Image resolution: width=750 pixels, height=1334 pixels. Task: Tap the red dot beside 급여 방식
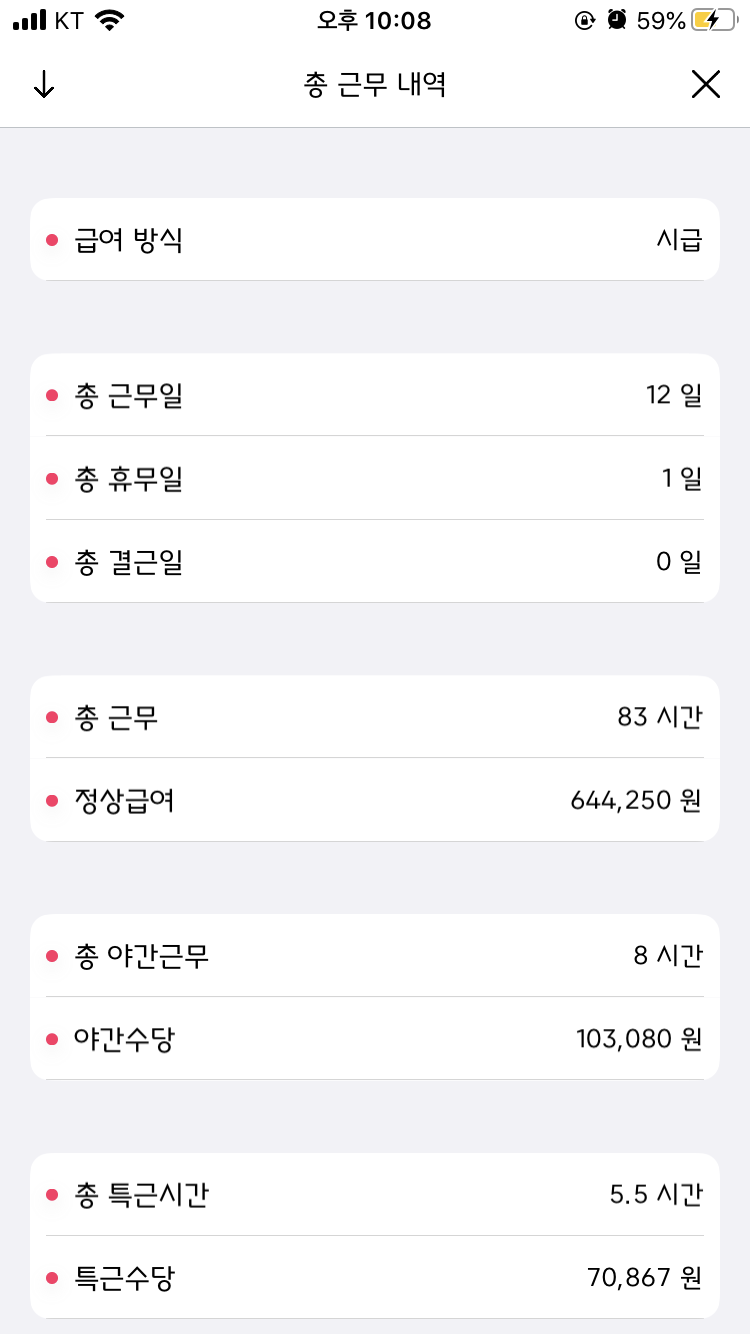(x=52, y=239)
